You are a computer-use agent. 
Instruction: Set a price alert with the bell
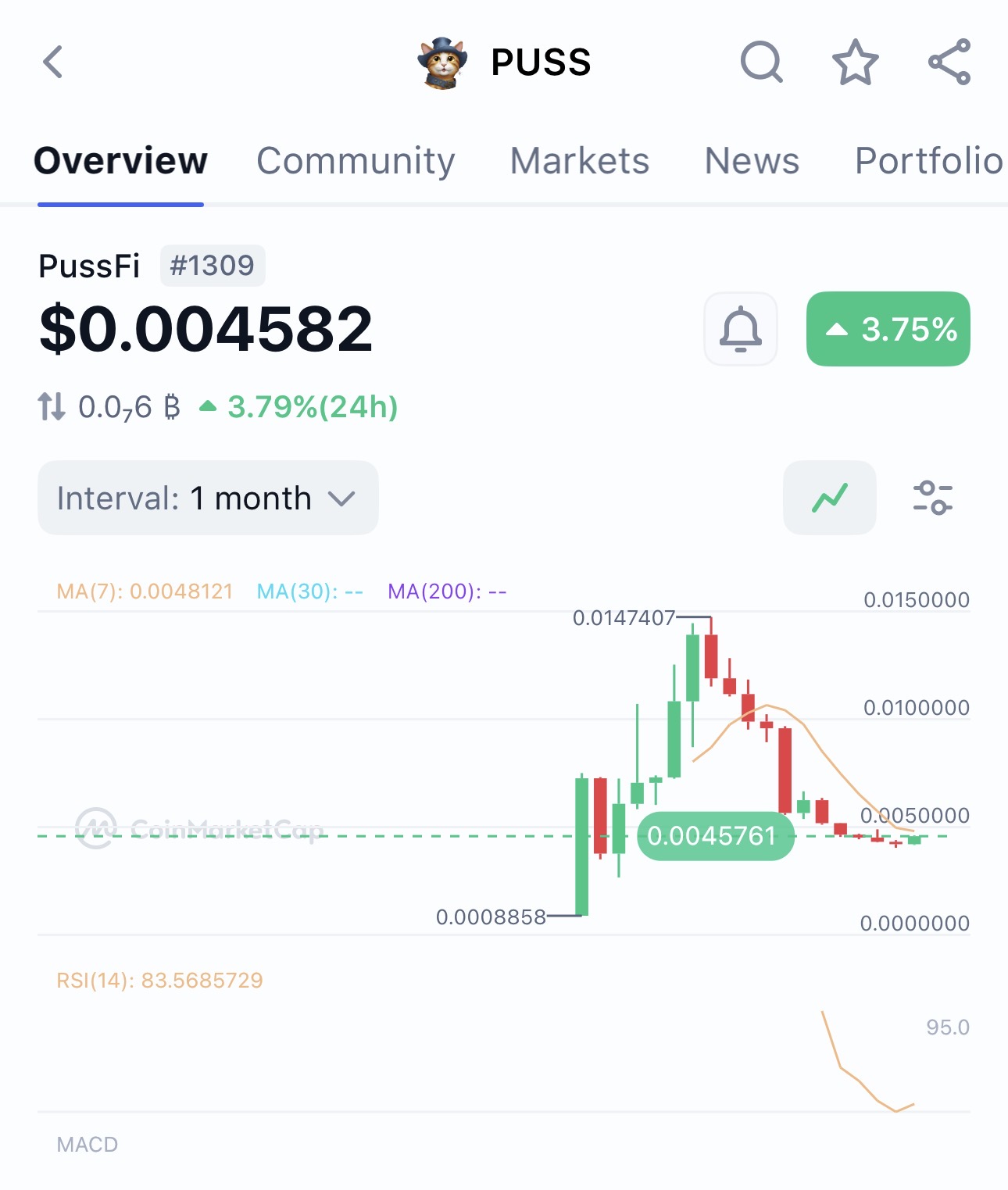pyautogui.click(x=740, y=329)
